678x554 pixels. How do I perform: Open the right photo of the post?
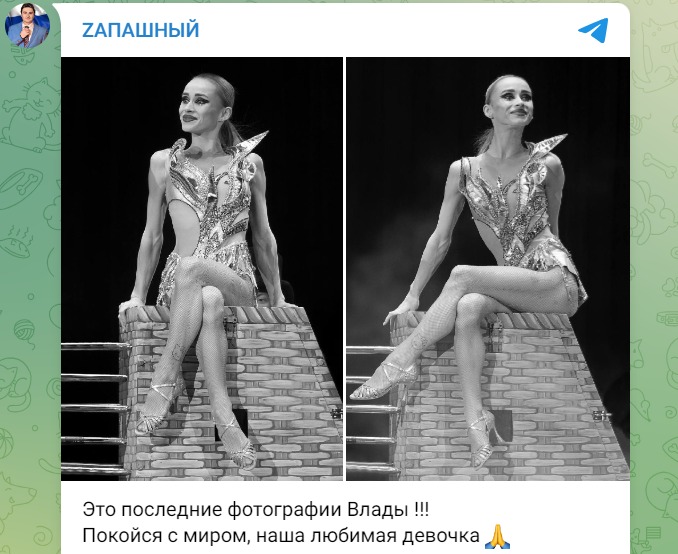coord(488,268)
